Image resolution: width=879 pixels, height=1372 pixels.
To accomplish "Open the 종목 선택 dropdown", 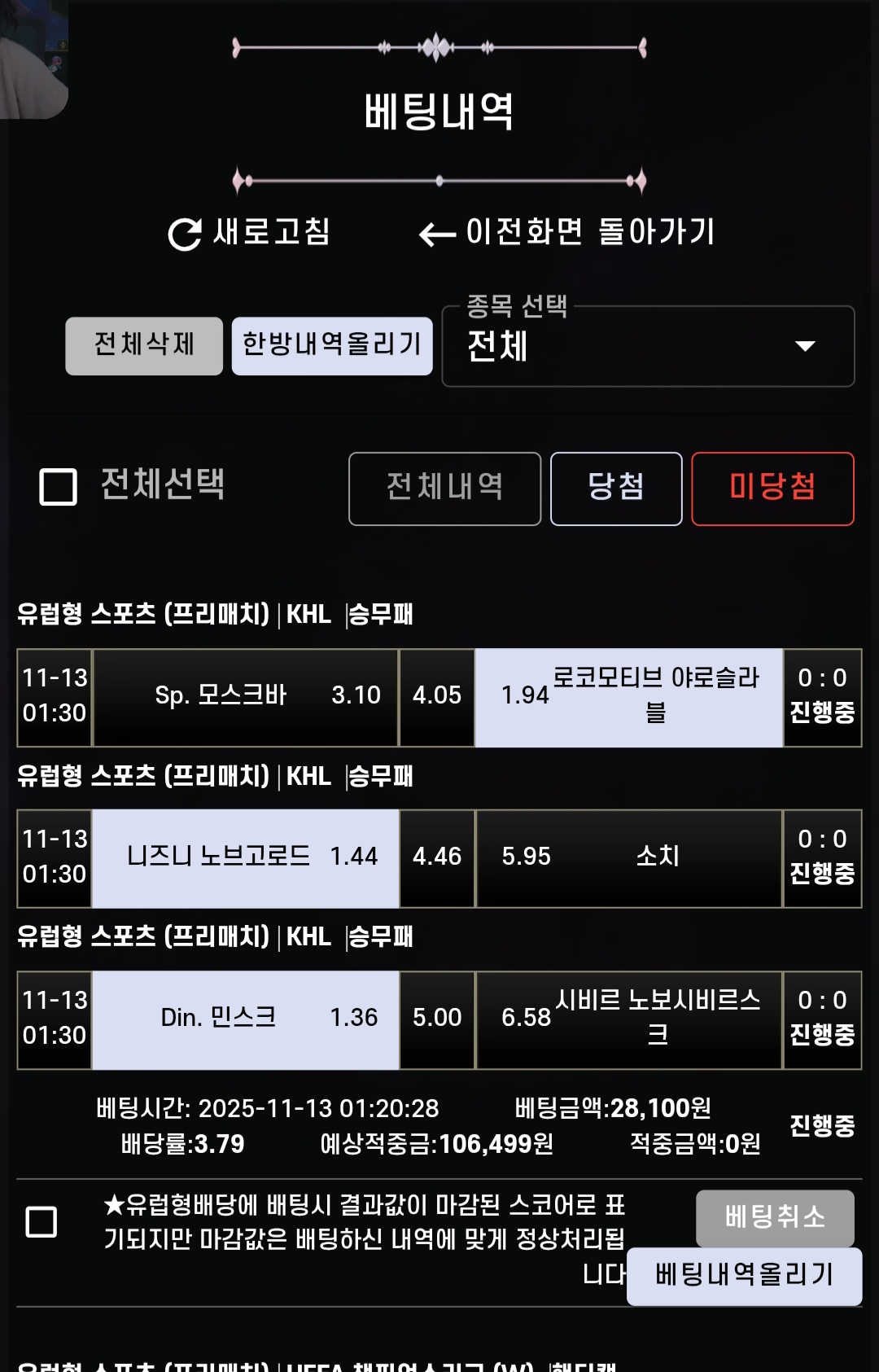I will click(648, 347).
